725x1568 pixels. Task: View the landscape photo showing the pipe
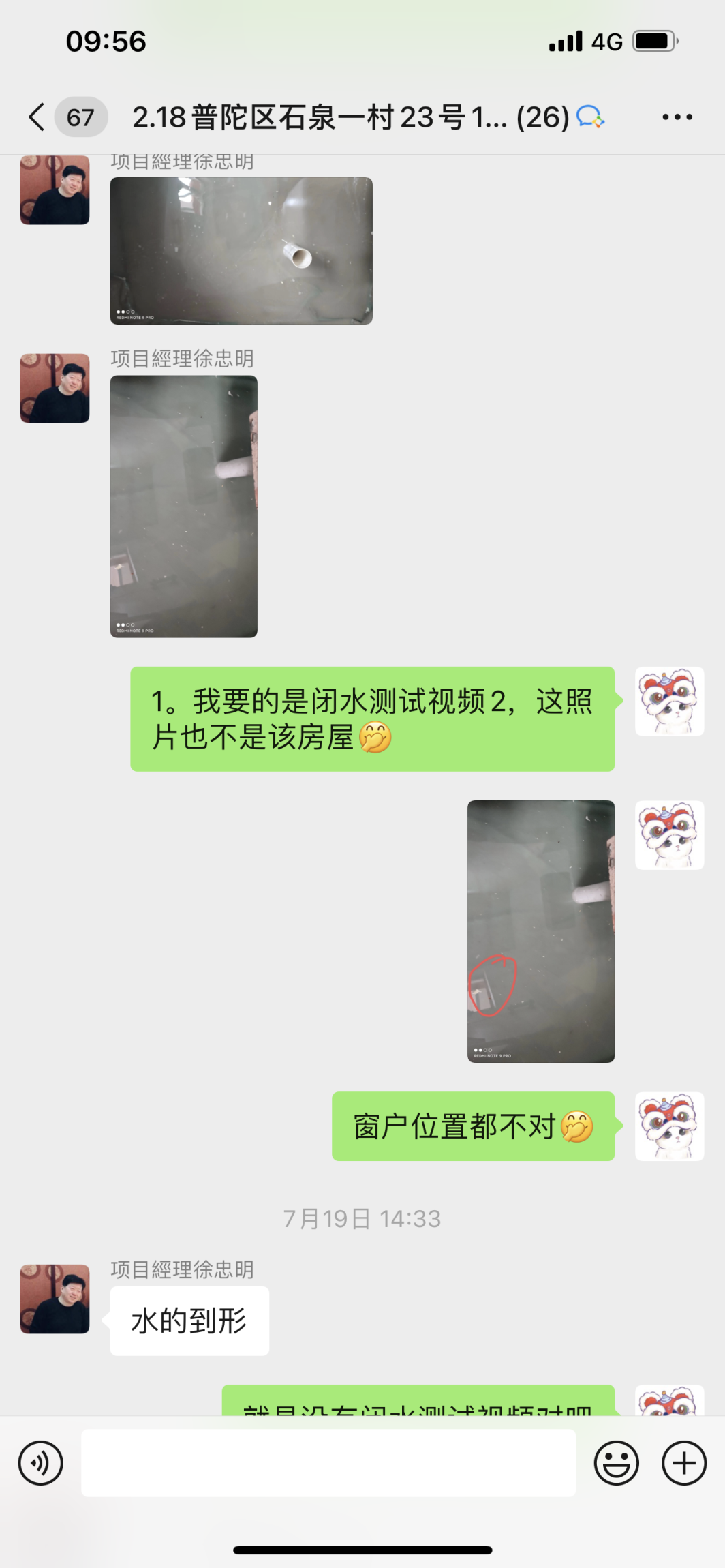(x=241, y=250)
